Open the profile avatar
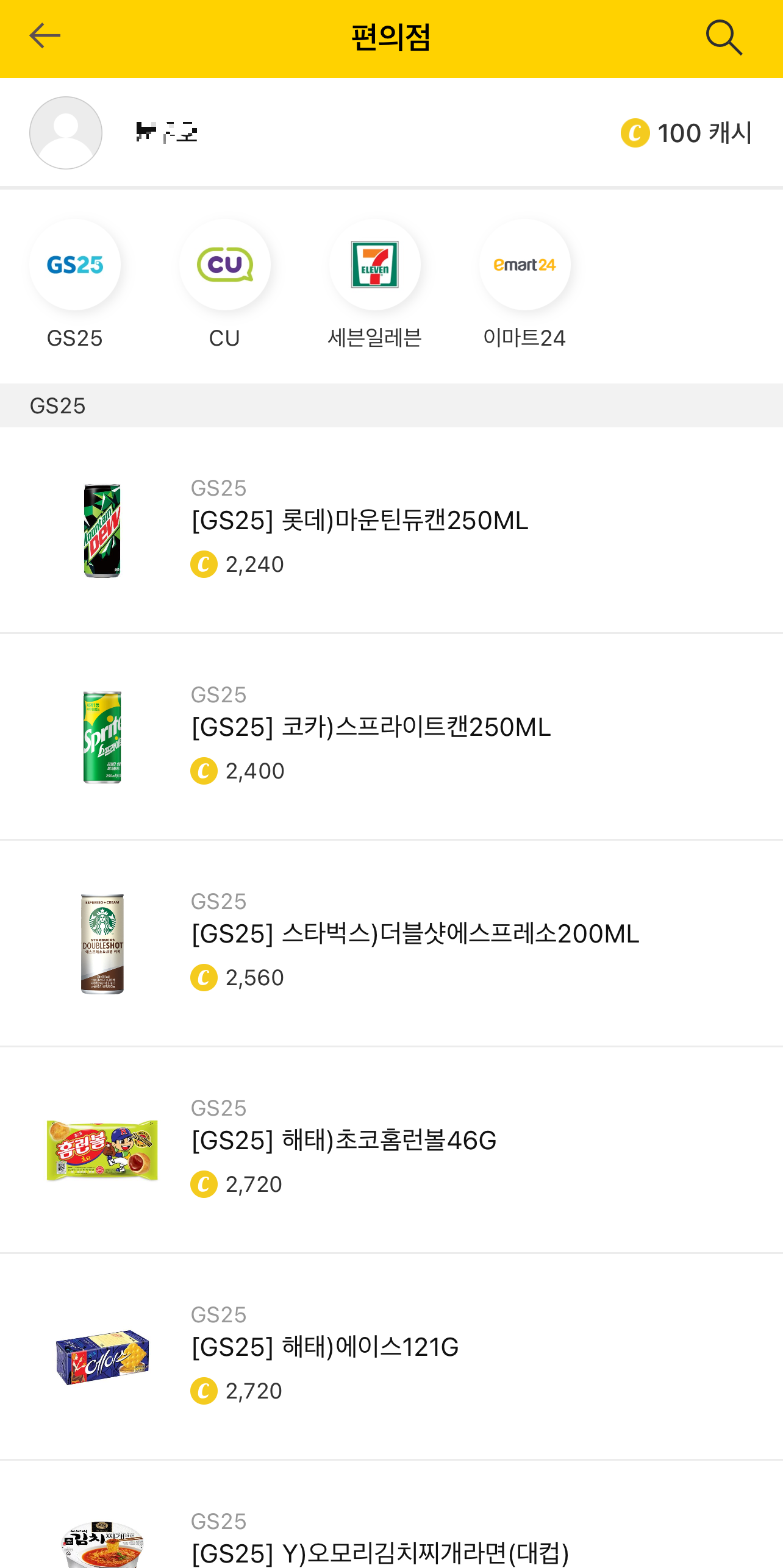 (x=66, y=133)
